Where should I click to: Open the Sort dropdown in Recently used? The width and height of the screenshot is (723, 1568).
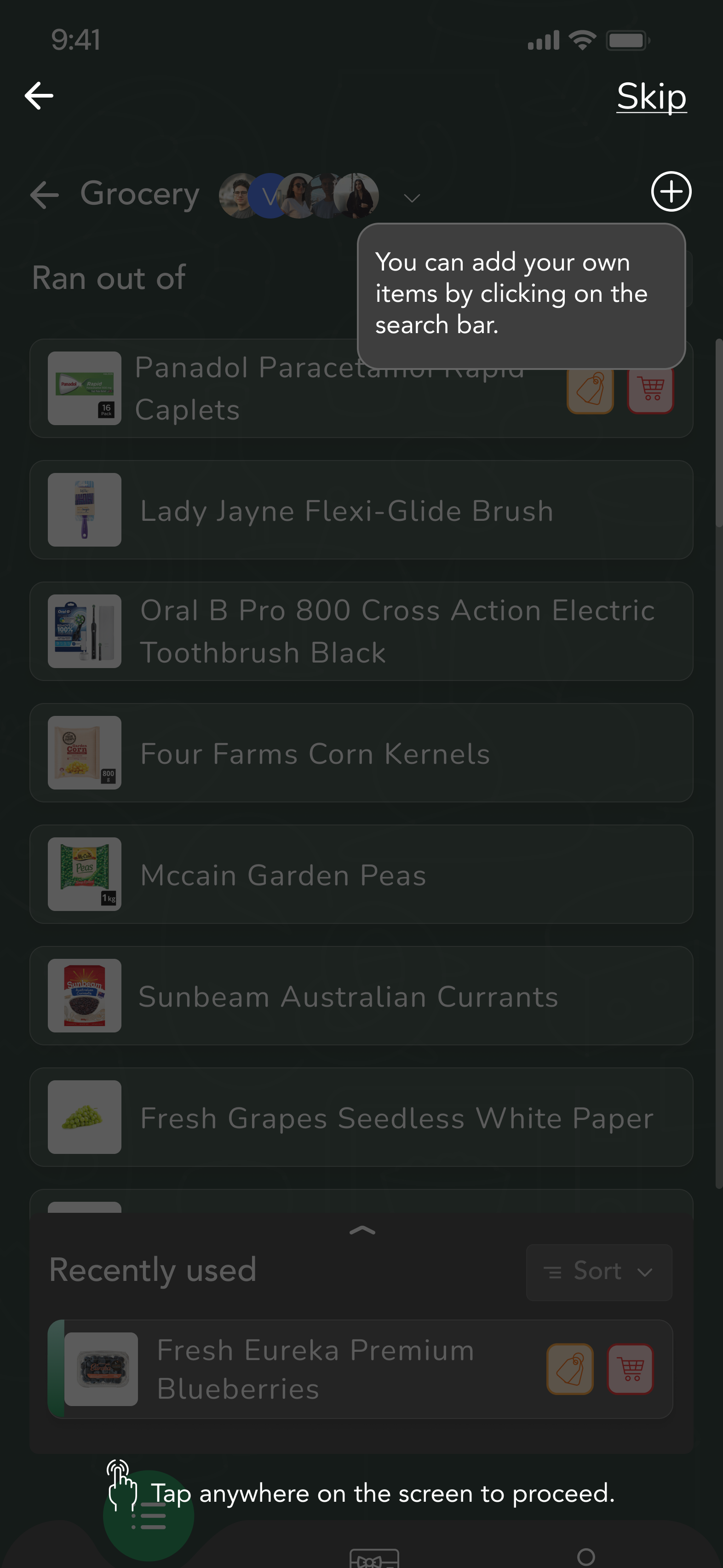[x=599, y=1272]
